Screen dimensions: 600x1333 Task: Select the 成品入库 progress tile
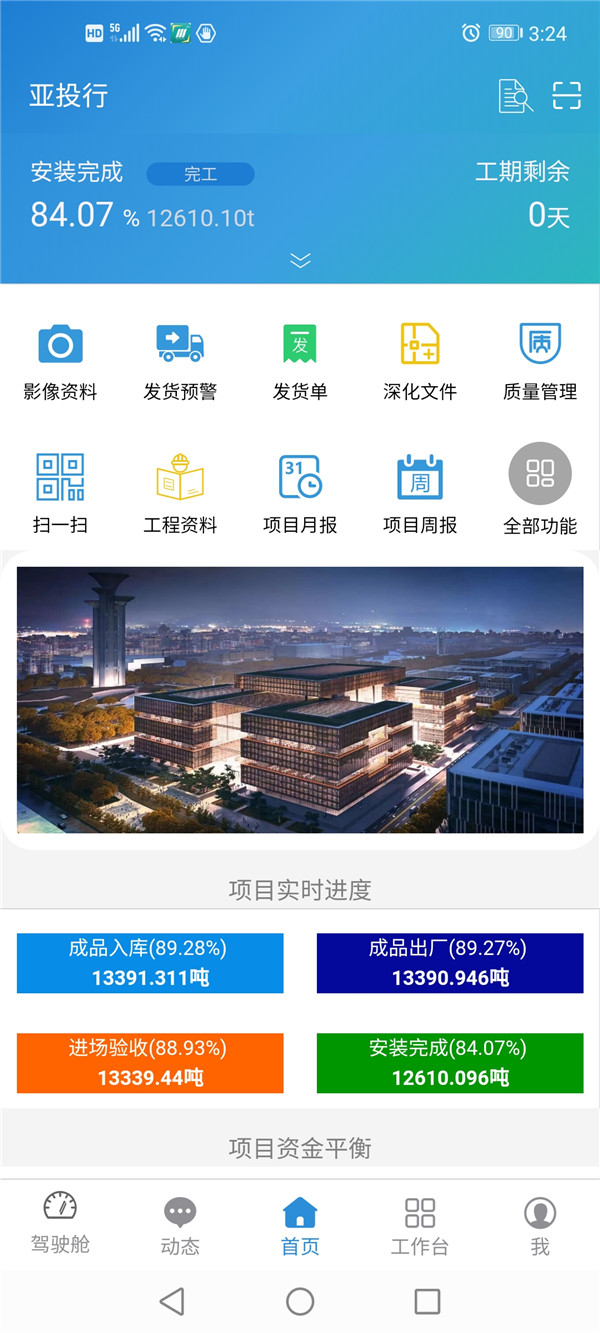tap(150, 963)
